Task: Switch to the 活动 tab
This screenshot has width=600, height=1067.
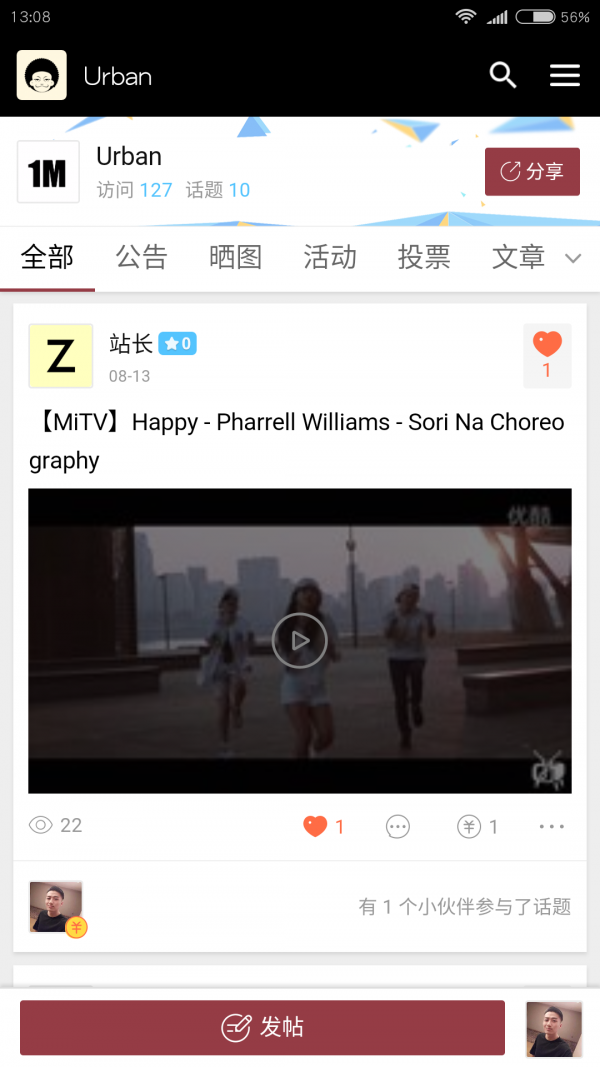Action: point(329,257)
